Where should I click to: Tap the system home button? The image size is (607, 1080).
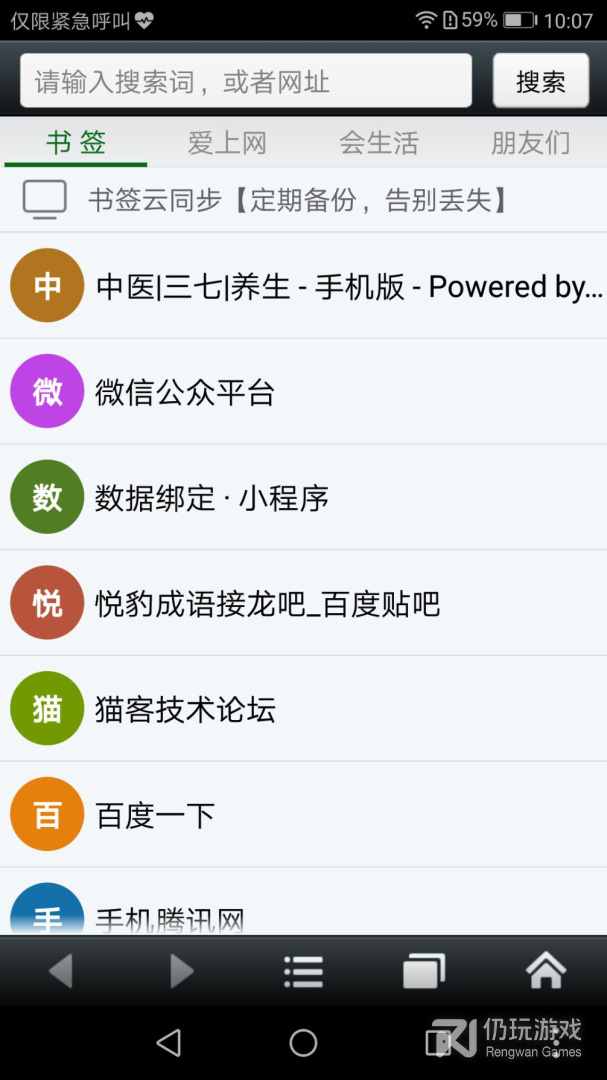(303, 1044)
